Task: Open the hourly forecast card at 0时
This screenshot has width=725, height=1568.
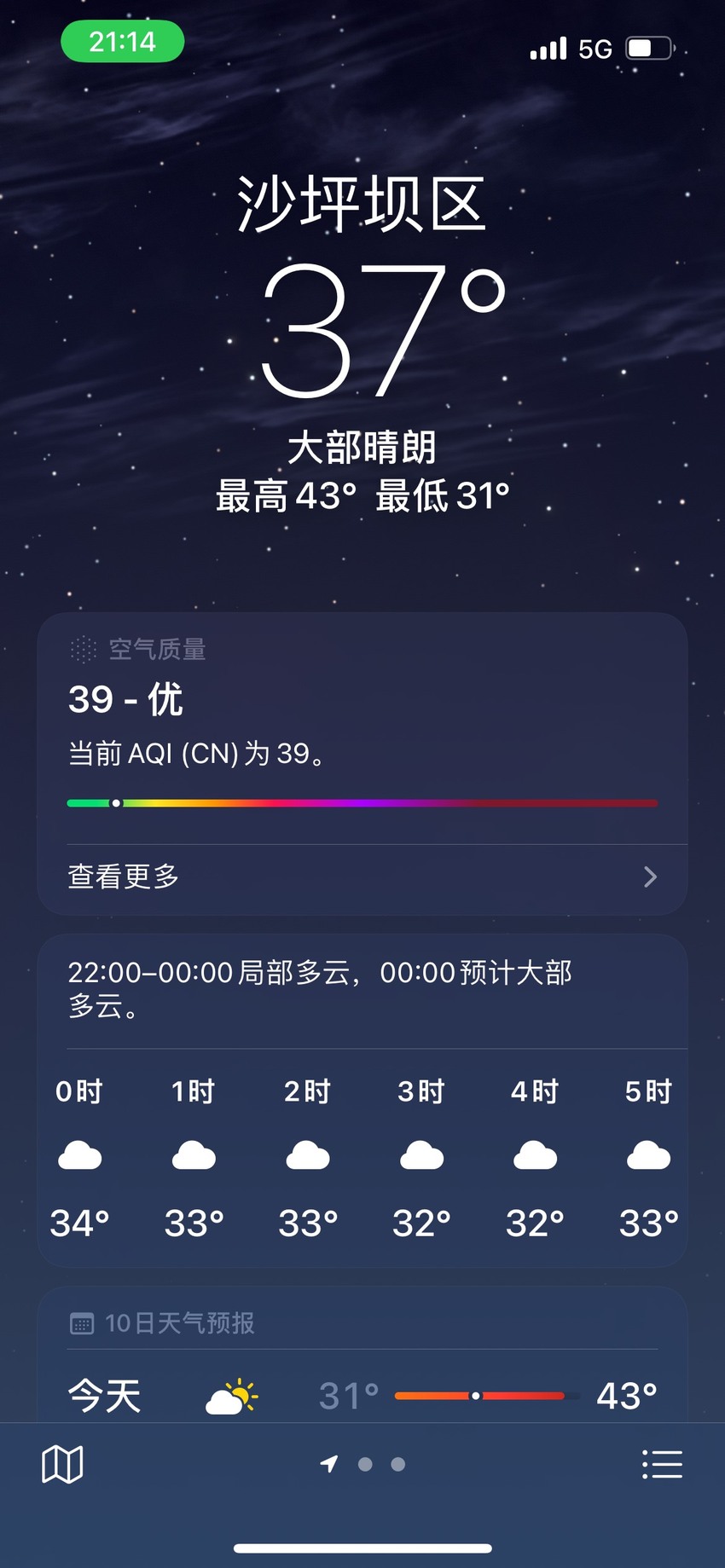Action: (79, 1157)
